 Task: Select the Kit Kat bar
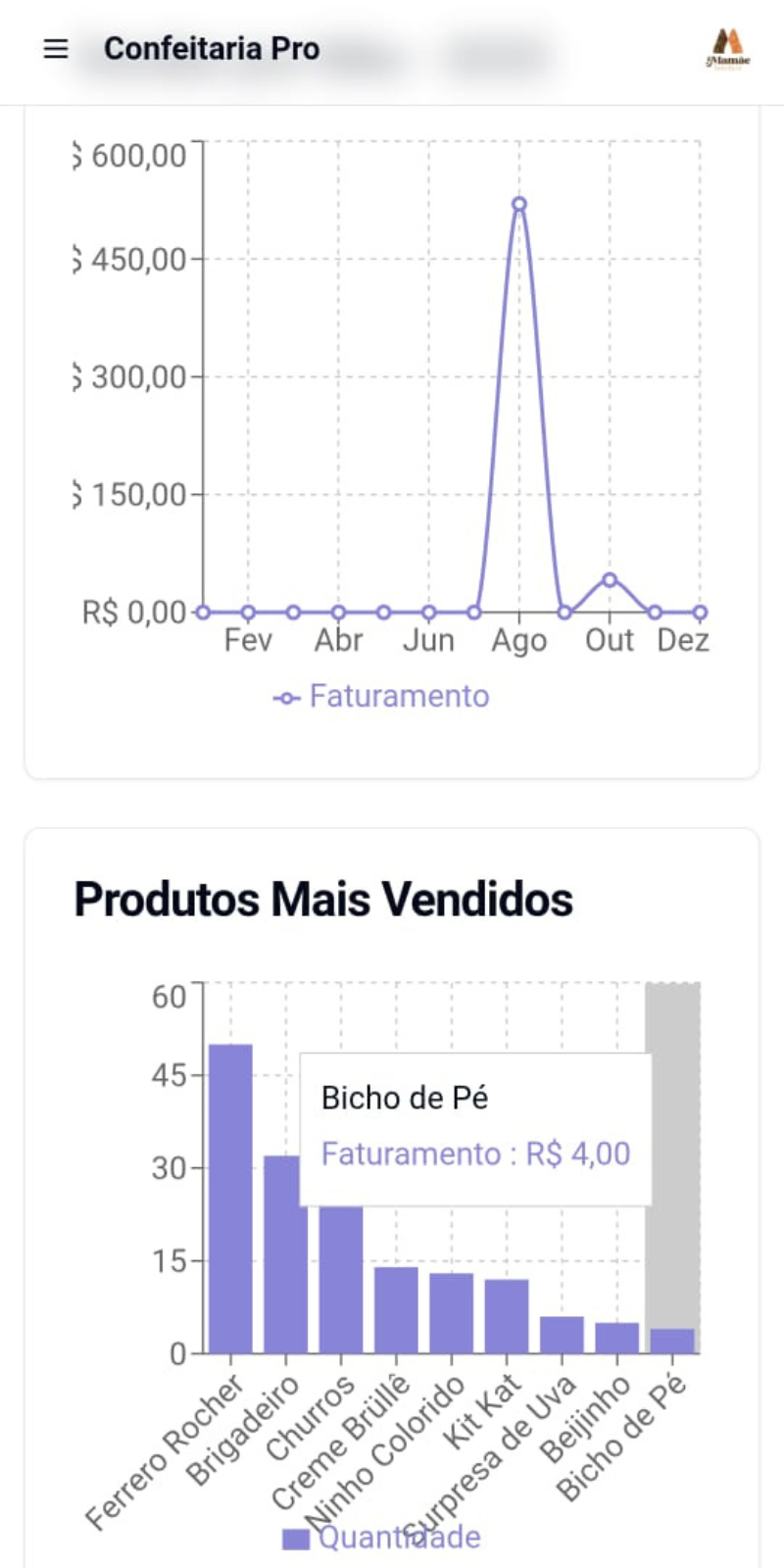505,1318
